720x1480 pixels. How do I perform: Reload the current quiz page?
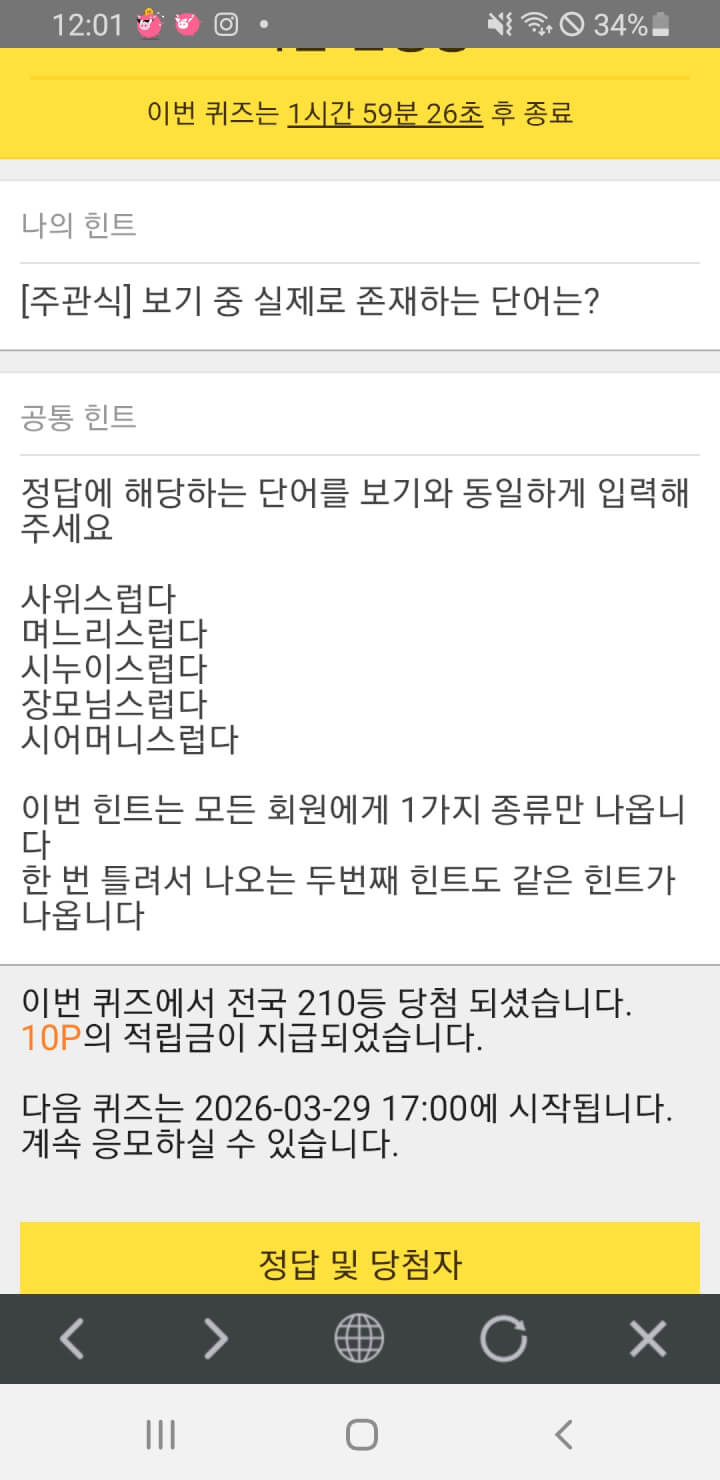pos(503,1338)
